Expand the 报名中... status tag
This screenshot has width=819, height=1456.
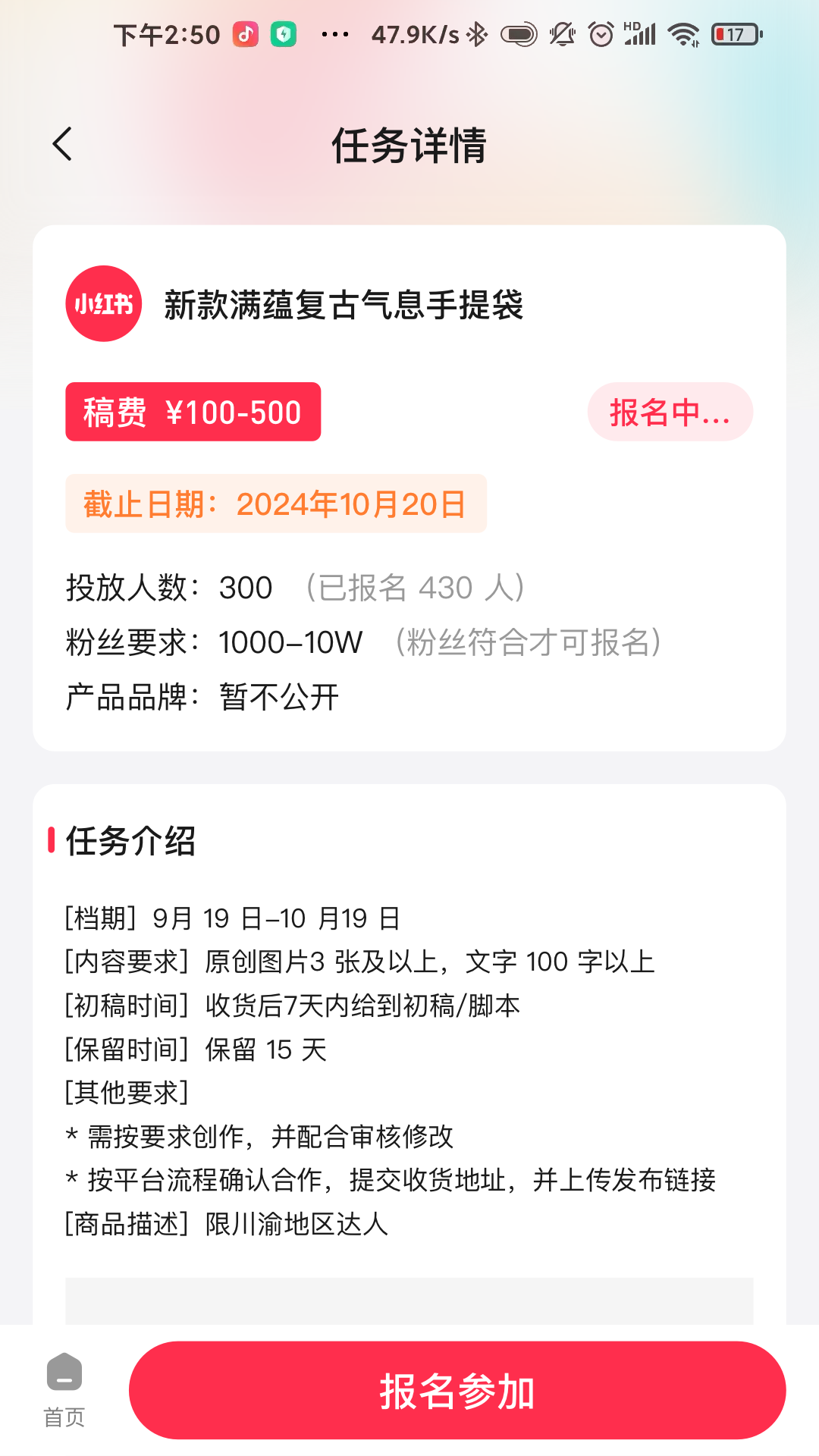pyautogui.click(x=669, y=412)
